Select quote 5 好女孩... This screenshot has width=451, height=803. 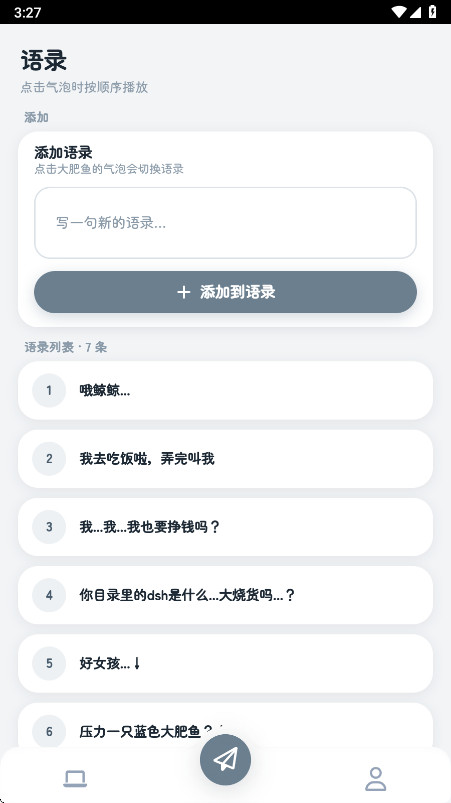coord(225,663)
